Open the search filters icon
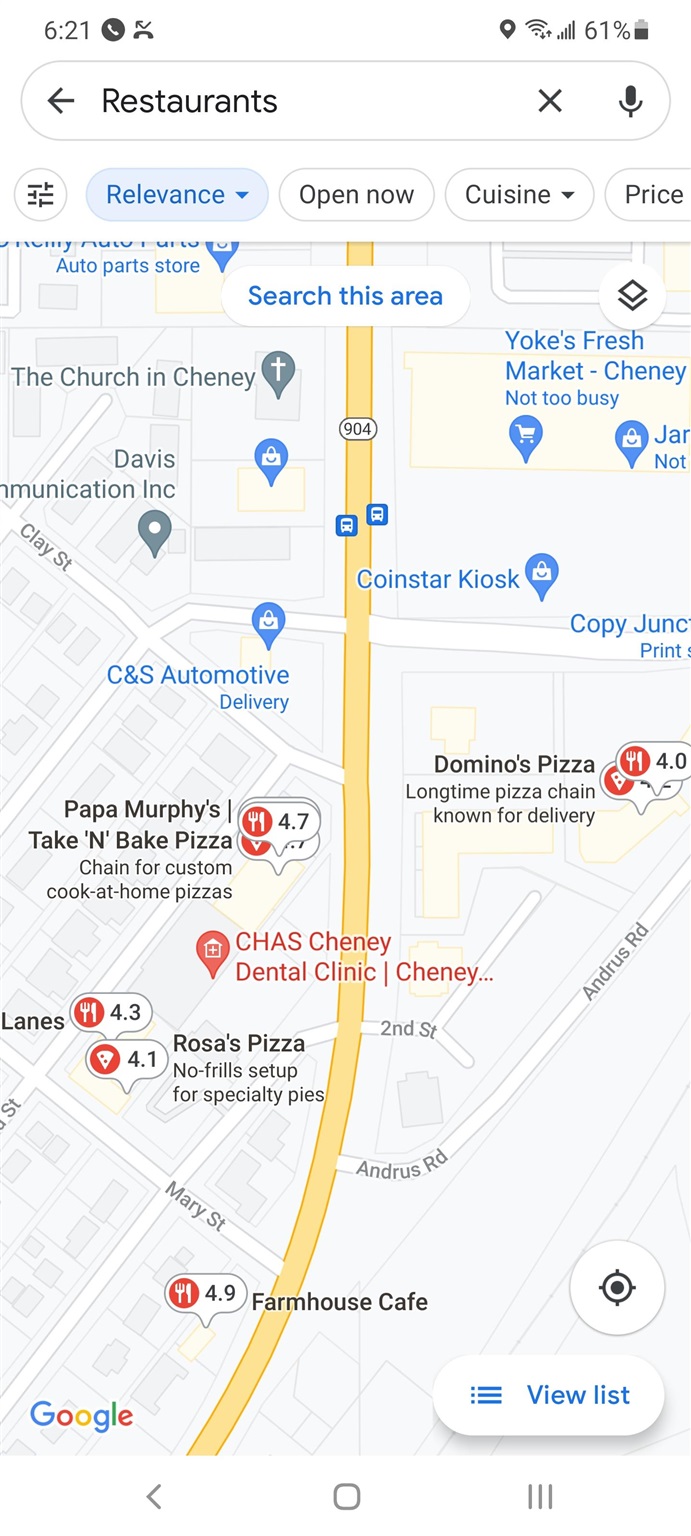This screenshot has width=691, height=1536. point(41,194)
